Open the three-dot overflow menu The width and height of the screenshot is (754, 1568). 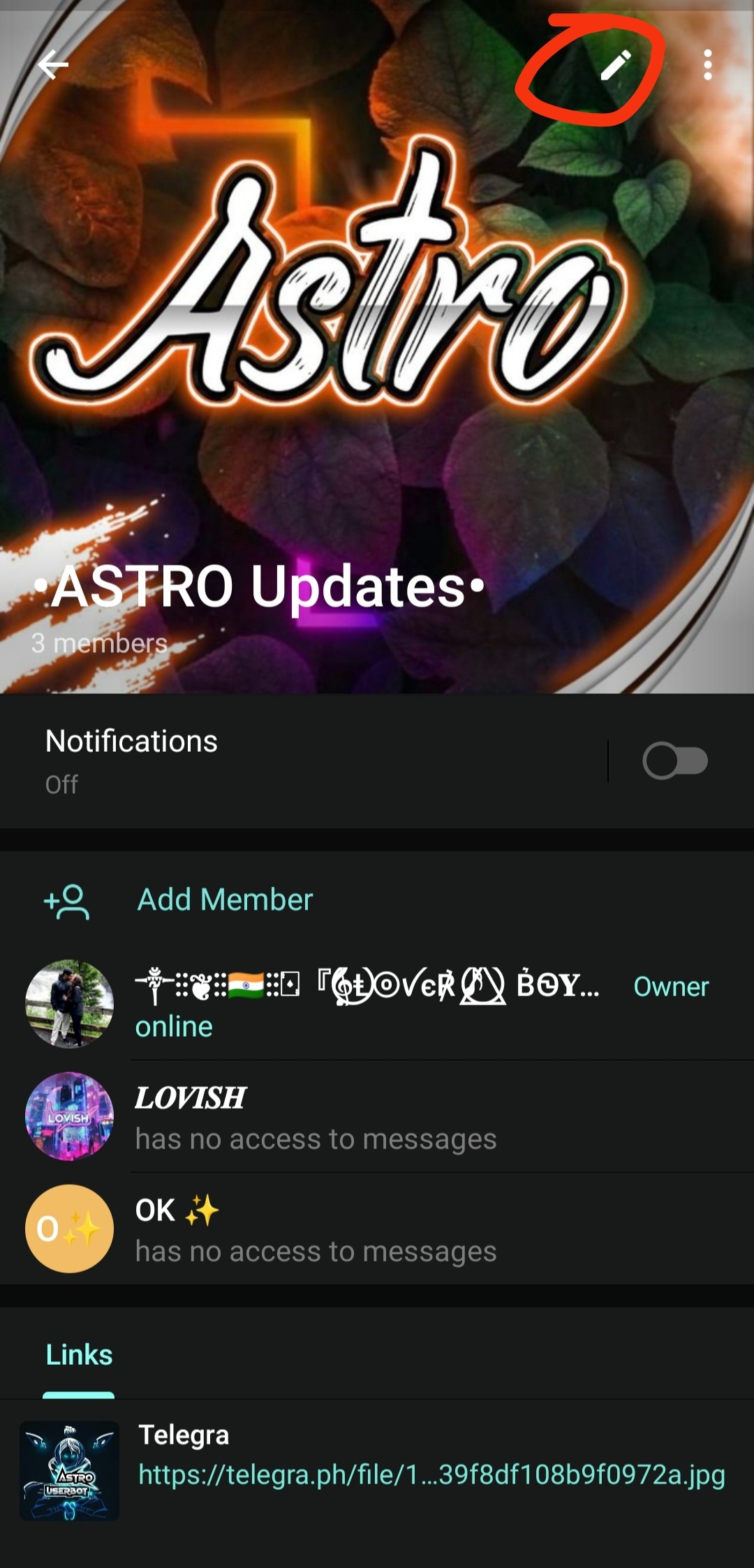click(x=707, y=66)
